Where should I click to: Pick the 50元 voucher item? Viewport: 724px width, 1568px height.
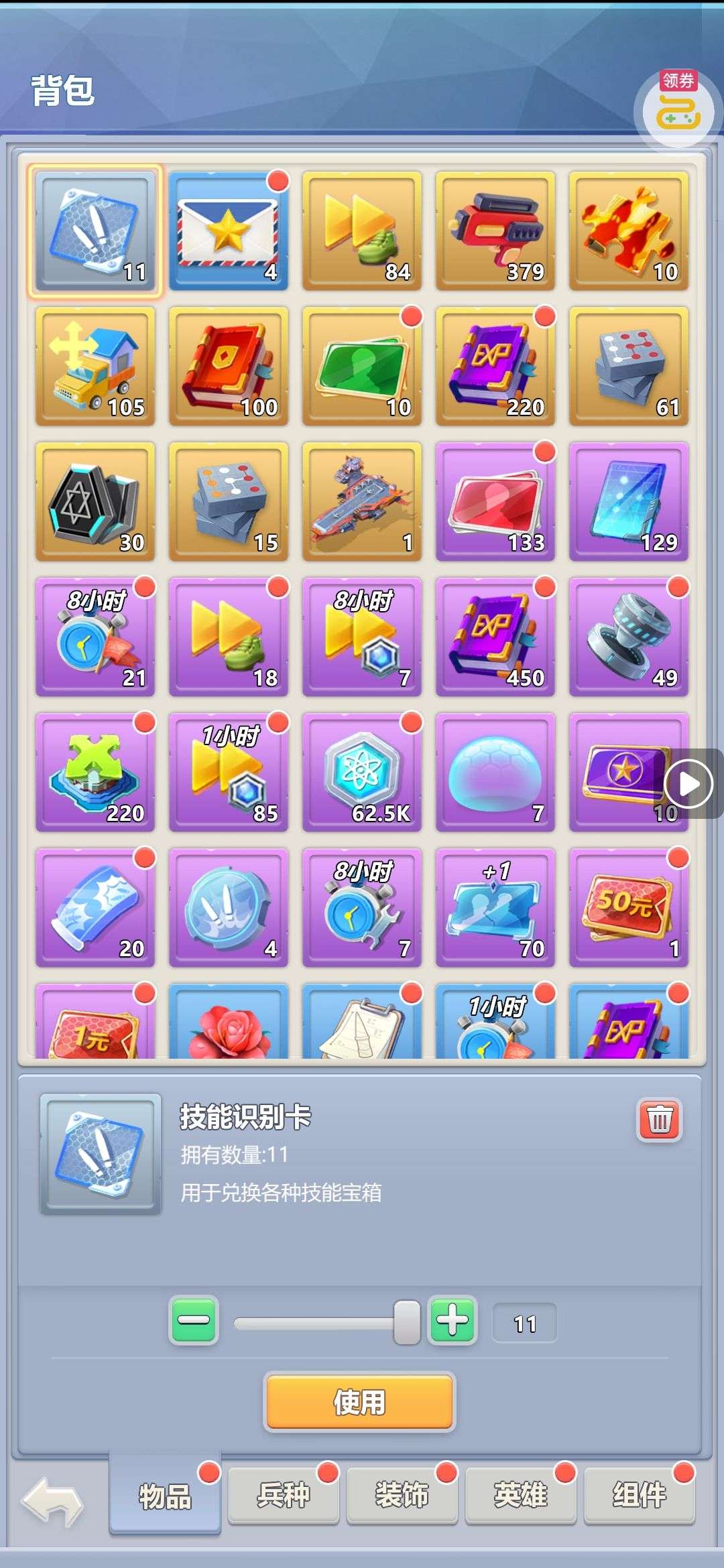[x=628, y=908]
